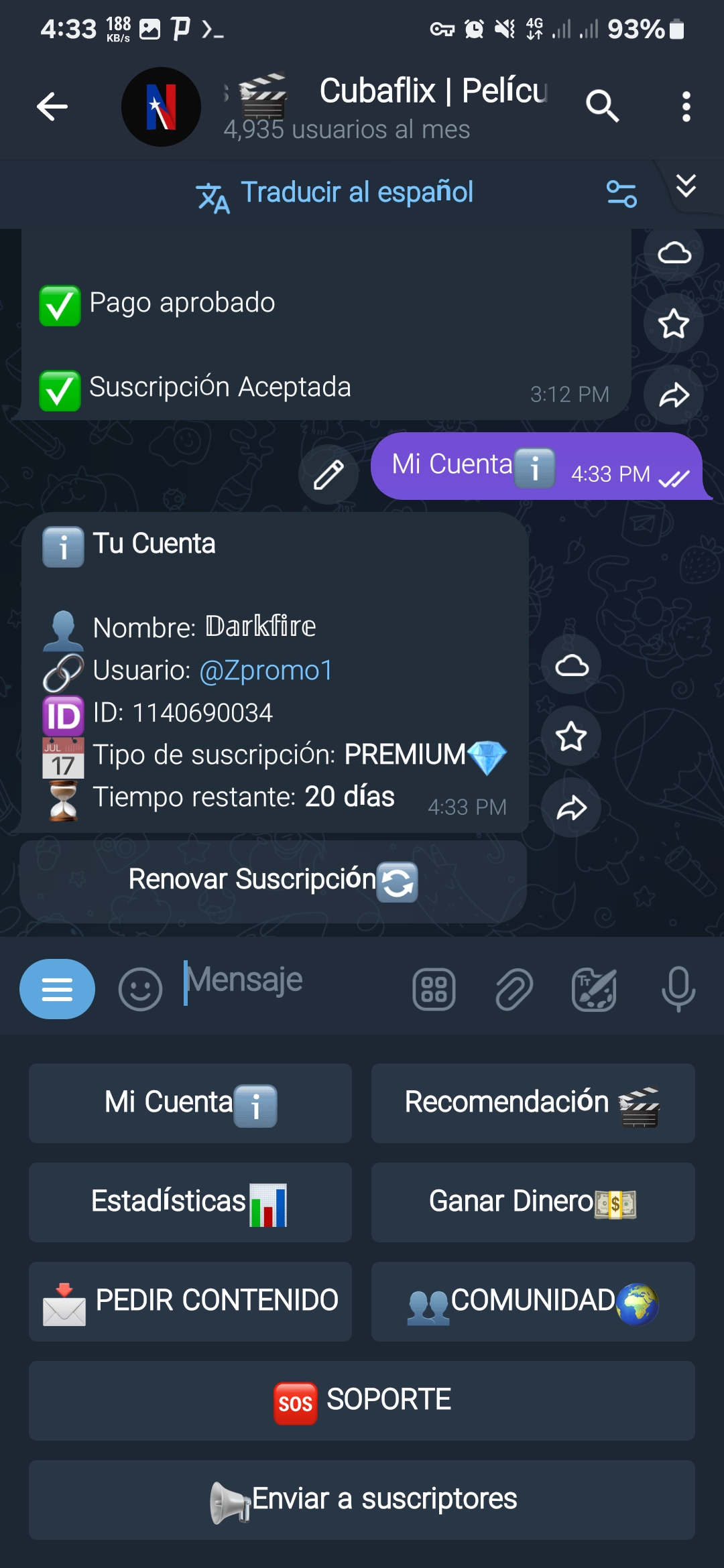724x1568 pixels.
Task: Edit the sent Mi Cuenta message
Action: point(328,475)
